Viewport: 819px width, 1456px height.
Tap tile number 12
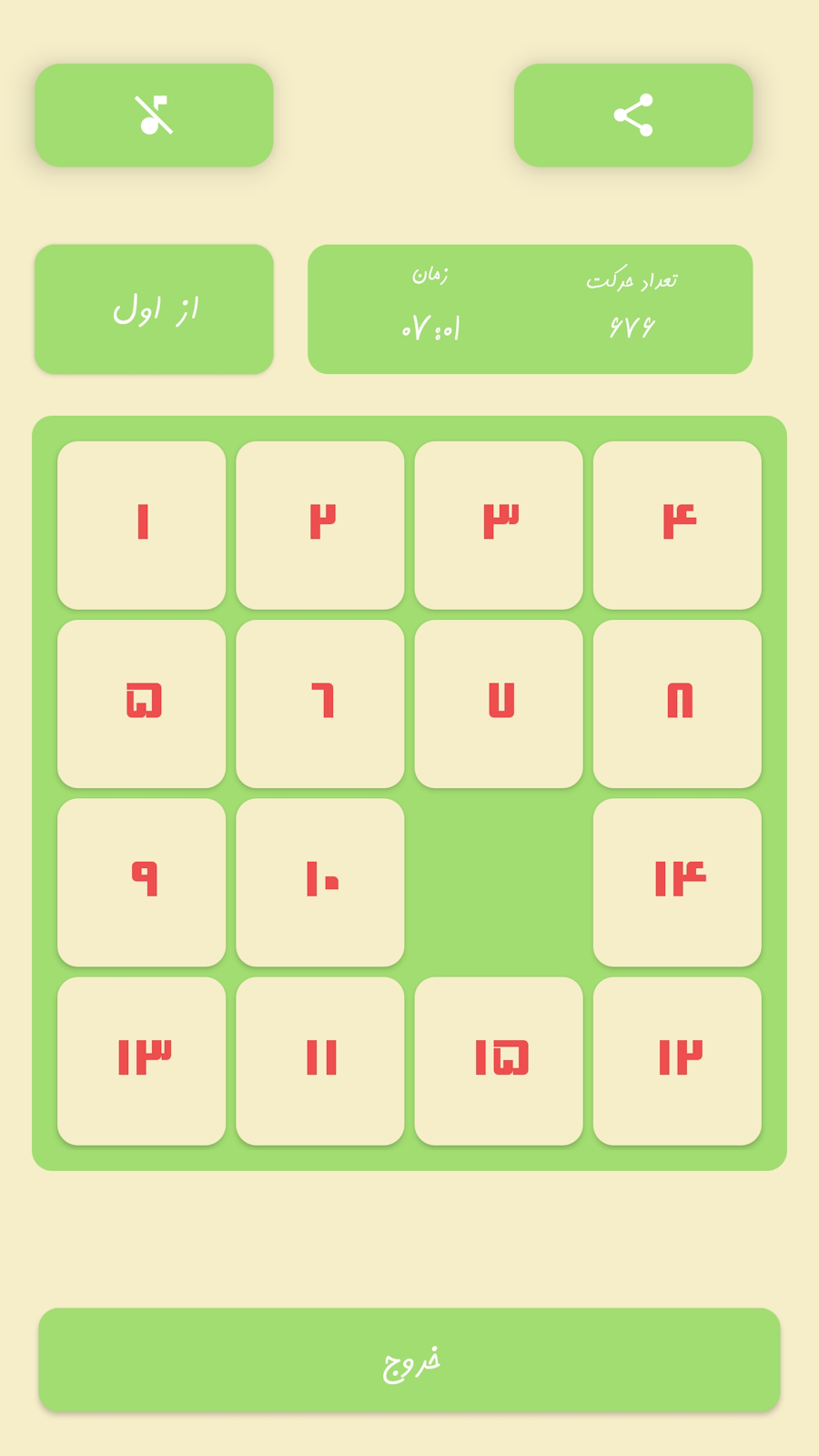coord(677,1060)
